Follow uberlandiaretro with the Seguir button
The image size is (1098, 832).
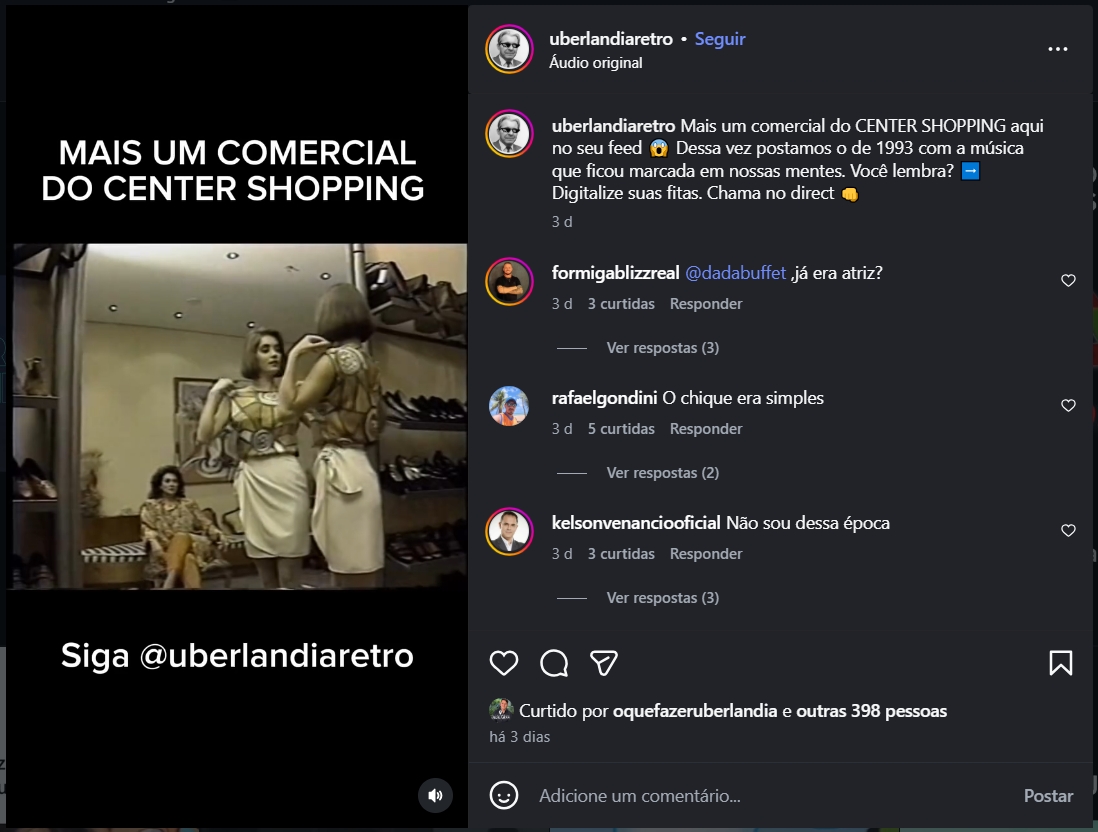(720, 39)
